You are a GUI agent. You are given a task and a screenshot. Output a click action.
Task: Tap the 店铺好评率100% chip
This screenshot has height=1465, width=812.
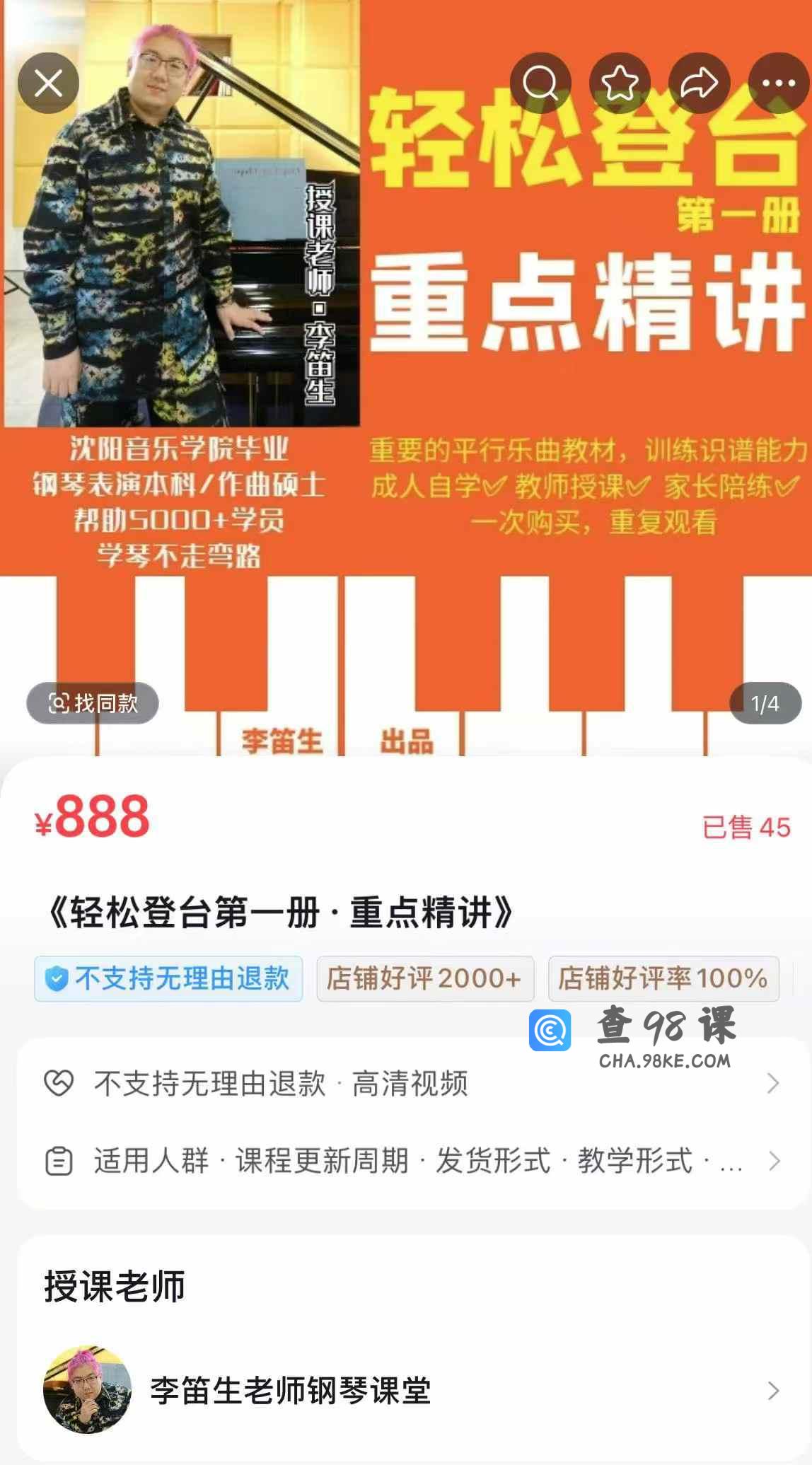(x=663, y=979)
